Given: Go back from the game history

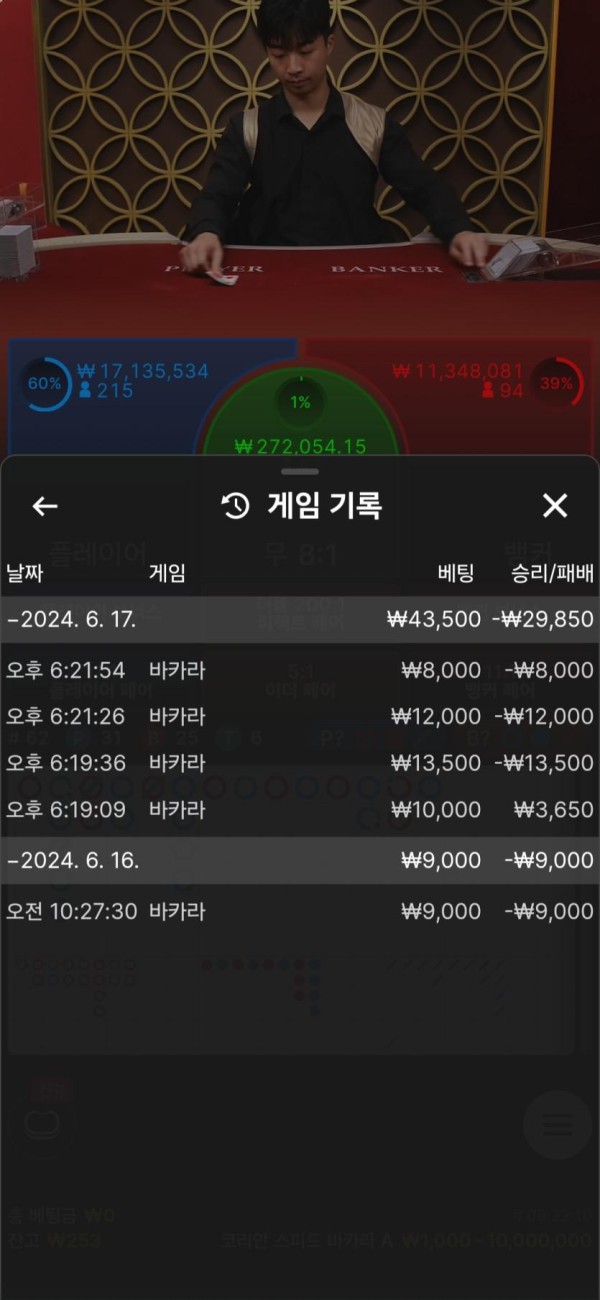Looking at the screenshot, I should point(45,506).
